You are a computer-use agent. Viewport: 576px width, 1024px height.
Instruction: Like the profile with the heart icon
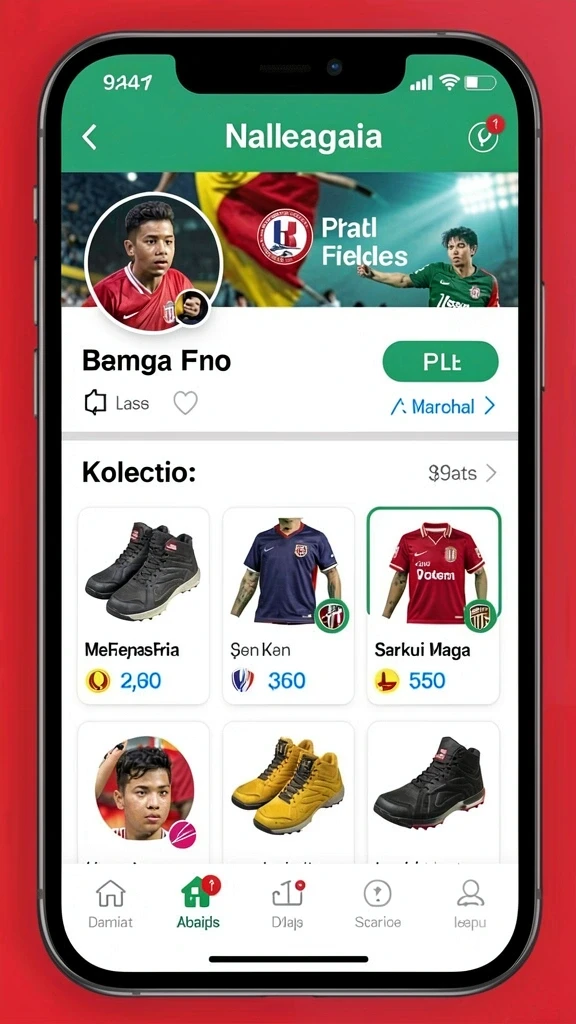[x=185, y=403]
